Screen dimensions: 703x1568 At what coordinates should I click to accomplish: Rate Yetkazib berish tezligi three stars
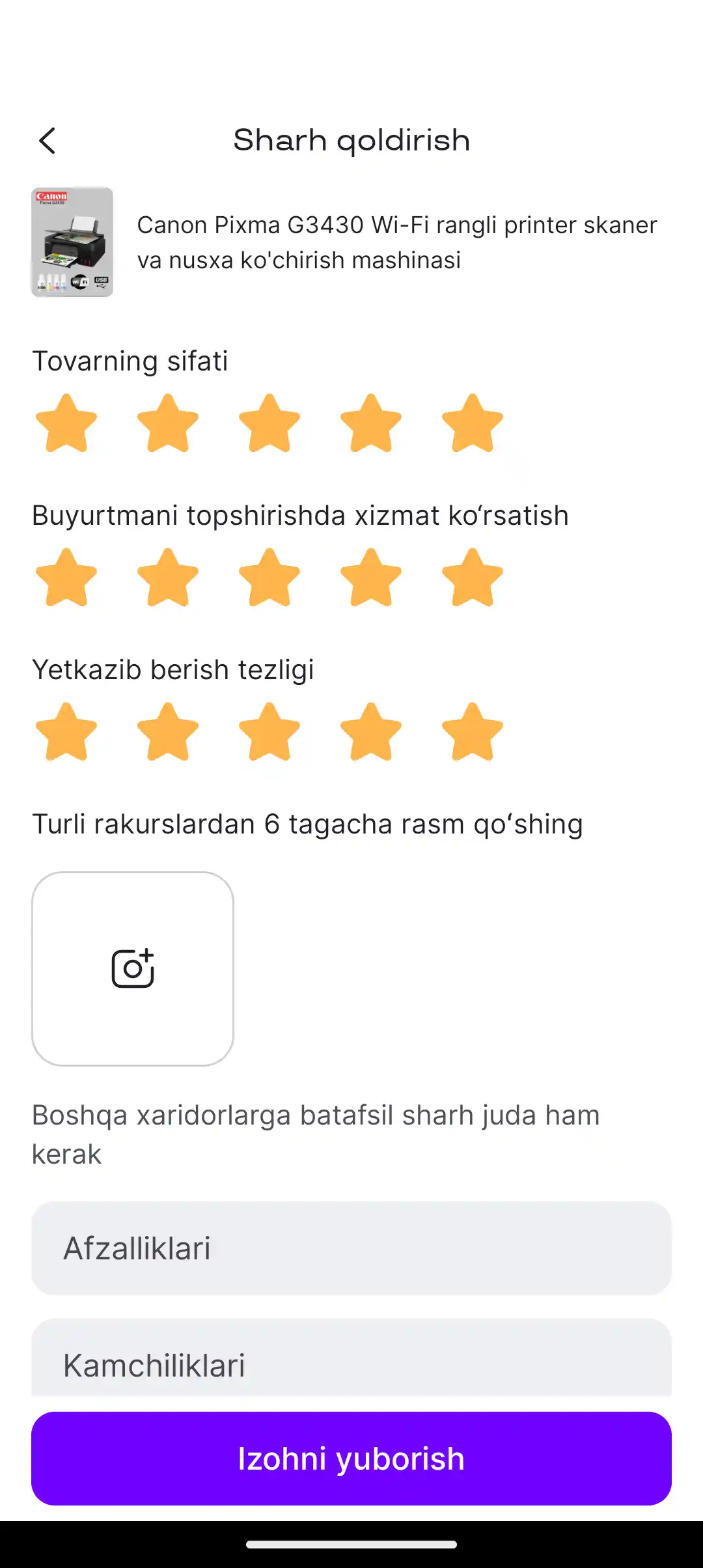269,732
